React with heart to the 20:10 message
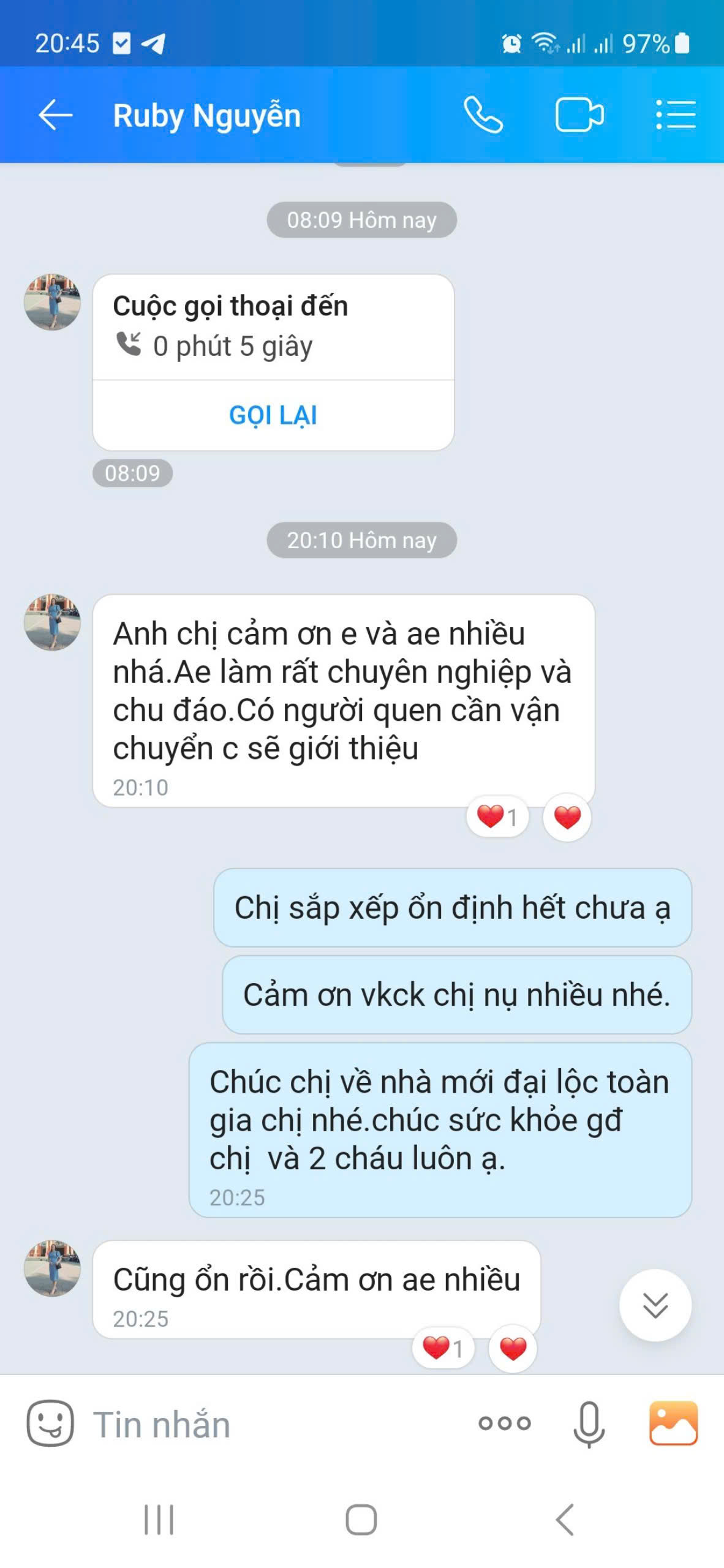Screen dimensions: 724x1568 (567, 818)
